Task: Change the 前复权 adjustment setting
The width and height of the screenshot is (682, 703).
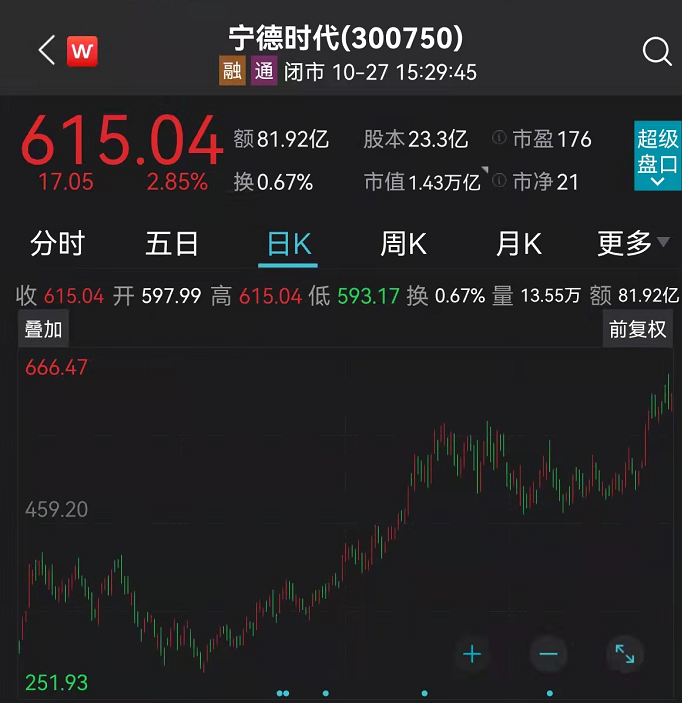Action: click(638, 330)
